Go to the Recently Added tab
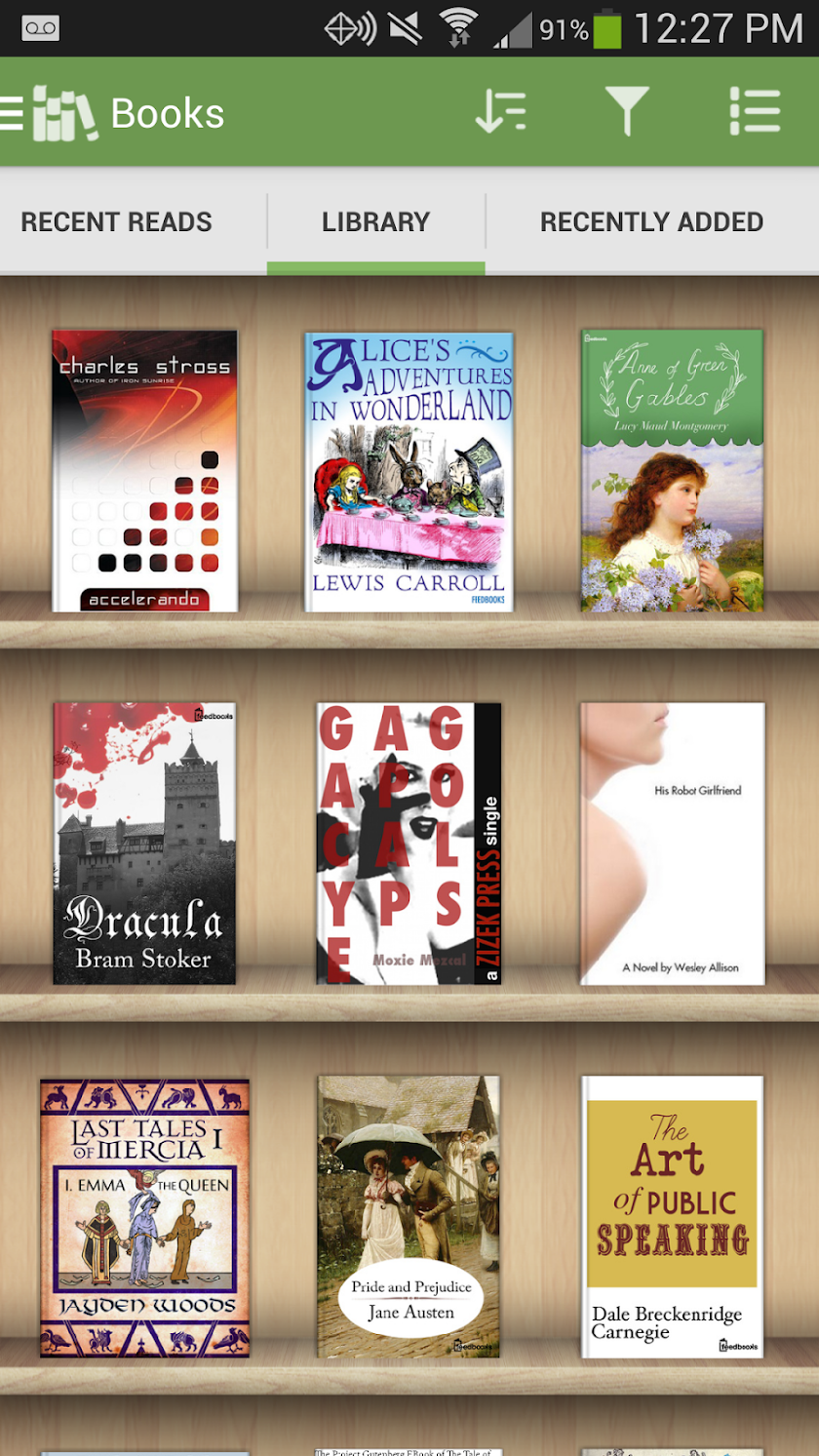The width and height of the screenshot is (819, 1456). tap(651, 222)
